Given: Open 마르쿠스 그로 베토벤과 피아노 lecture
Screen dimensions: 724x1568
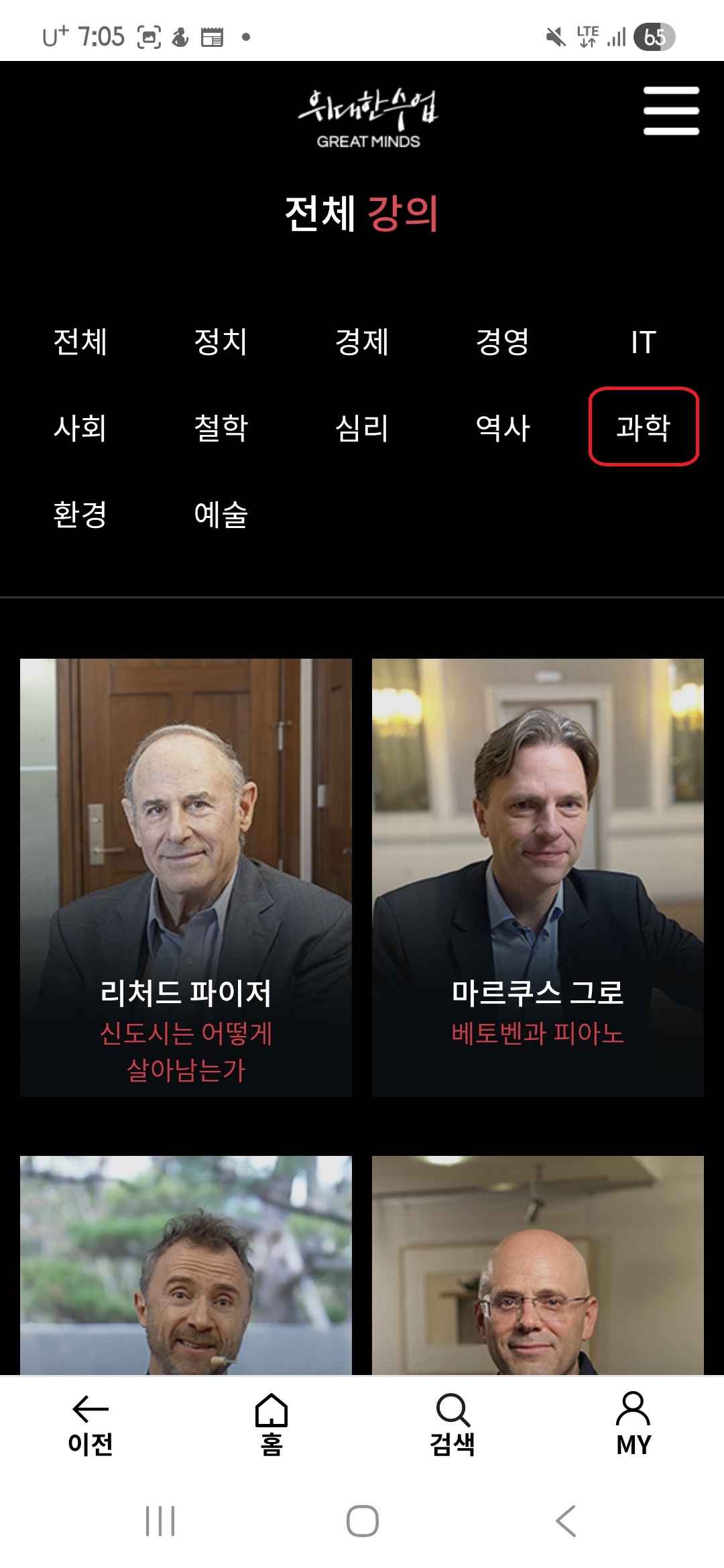Looking at the screenshot, I should coord(538,877).
